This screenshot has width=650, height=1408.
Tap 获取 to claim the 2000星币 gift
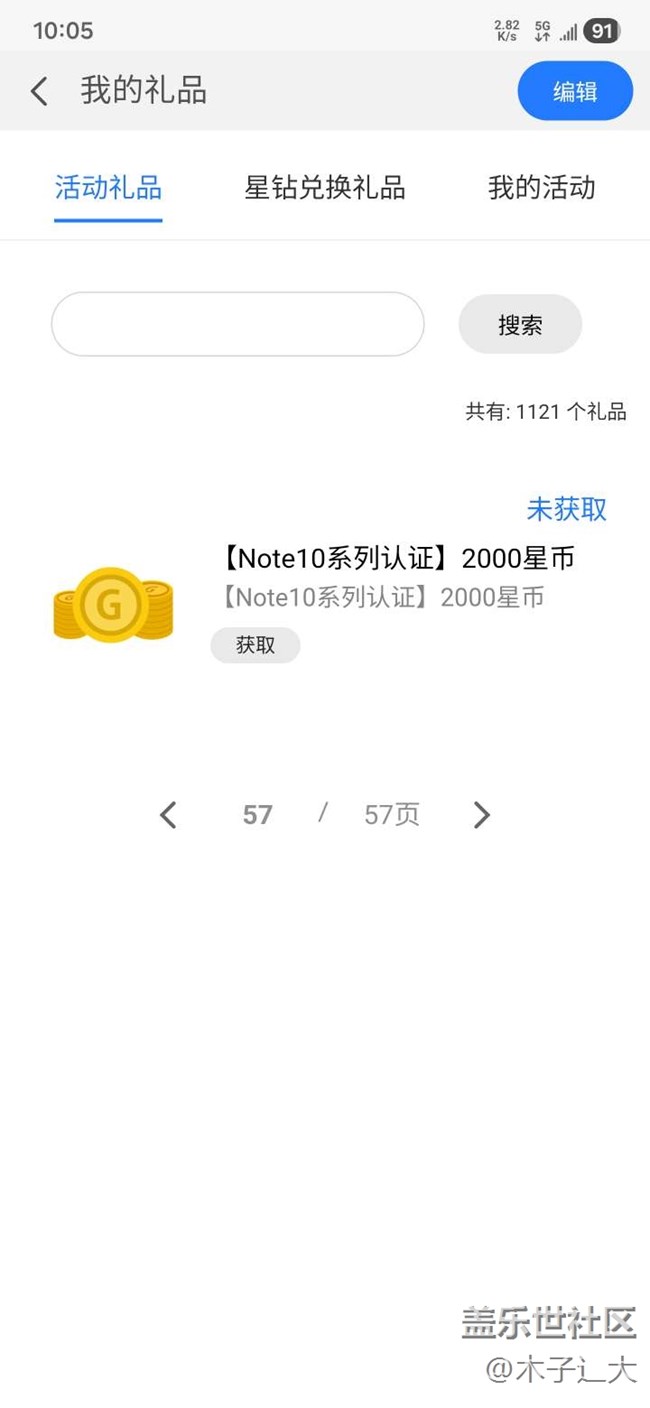[255, 646]
